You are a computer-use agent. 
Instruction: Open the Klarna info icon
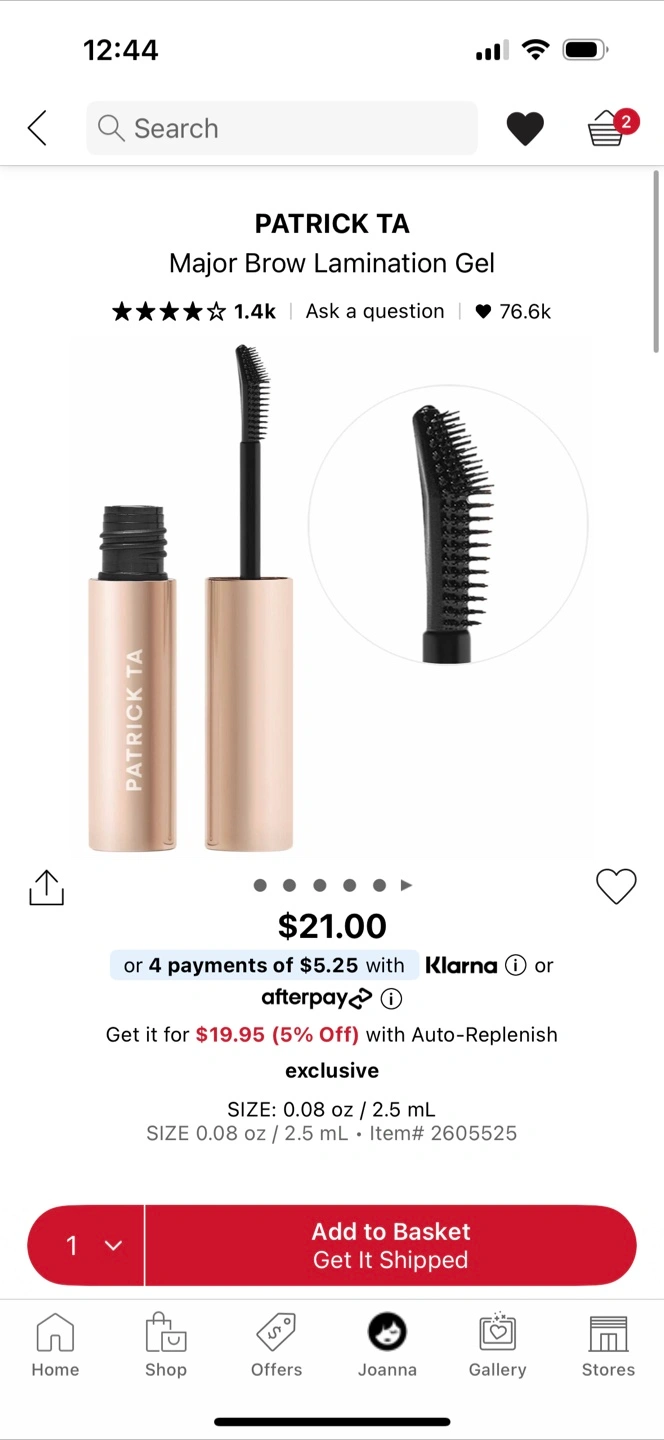516,965
